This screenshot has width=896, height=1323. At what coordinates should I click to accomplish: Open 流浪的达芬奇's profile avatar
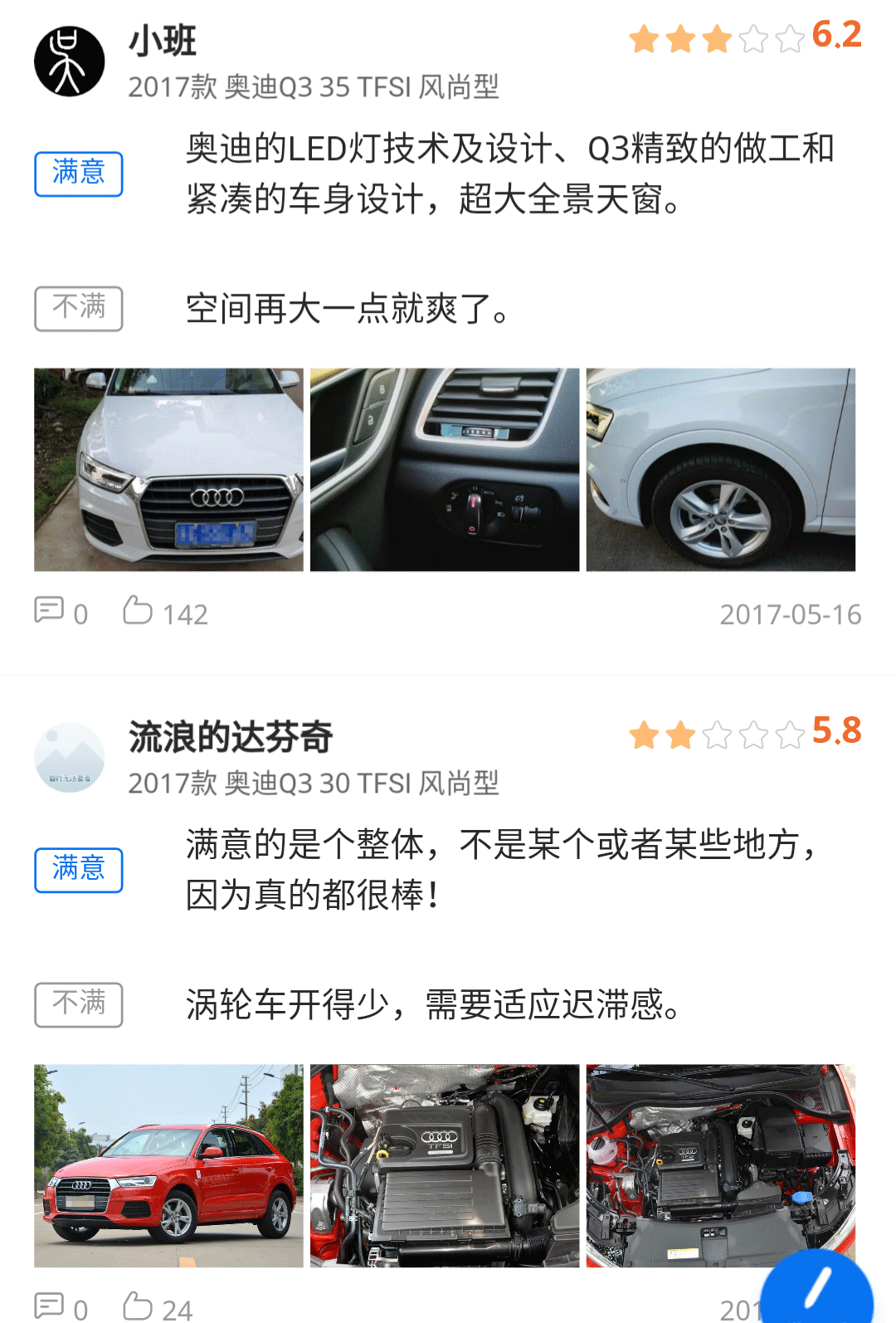pyautogui.click(x=70, y=758)
